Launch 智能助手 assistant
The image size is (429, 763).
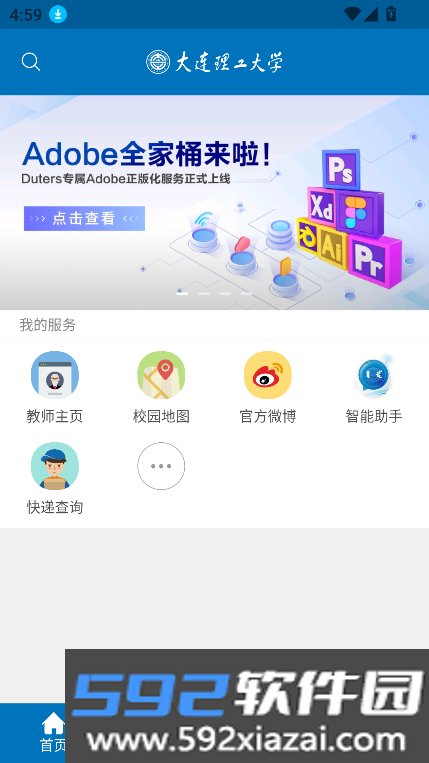tap(374, 387)
